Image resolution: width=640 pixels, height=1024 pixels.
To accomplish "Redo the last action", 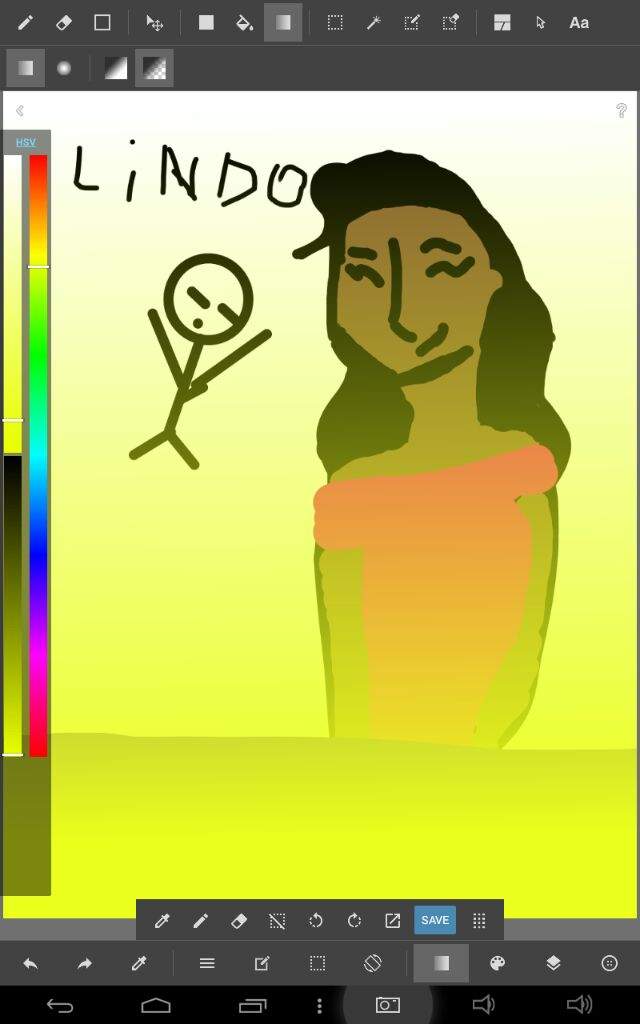I will [85, 963].
